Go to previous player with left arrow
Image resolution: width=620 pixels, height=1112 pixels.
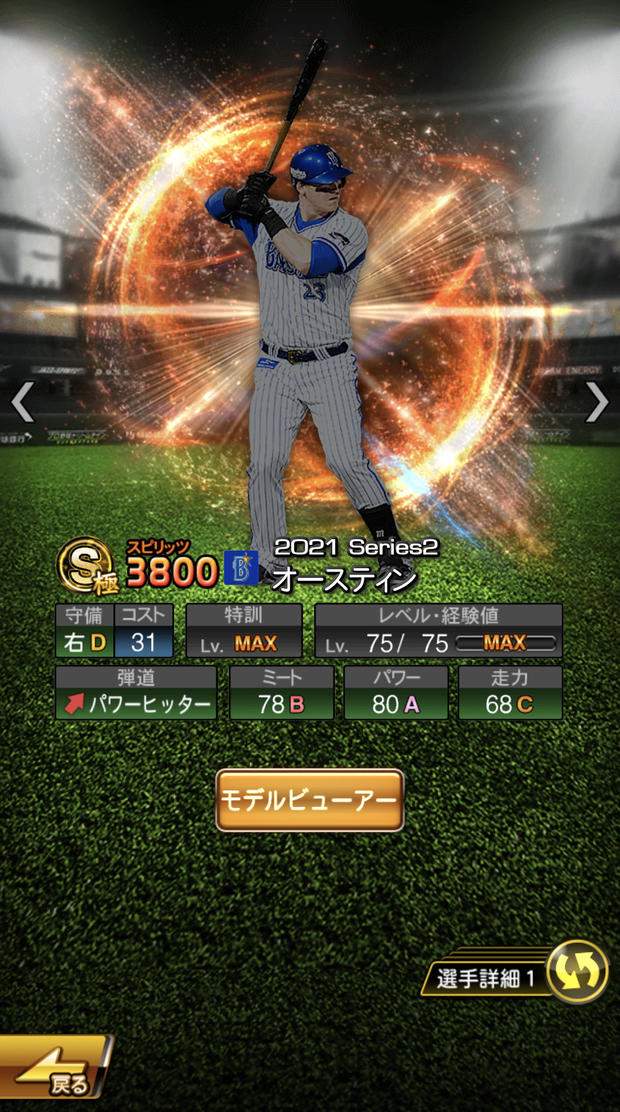(x=22, y=402)
